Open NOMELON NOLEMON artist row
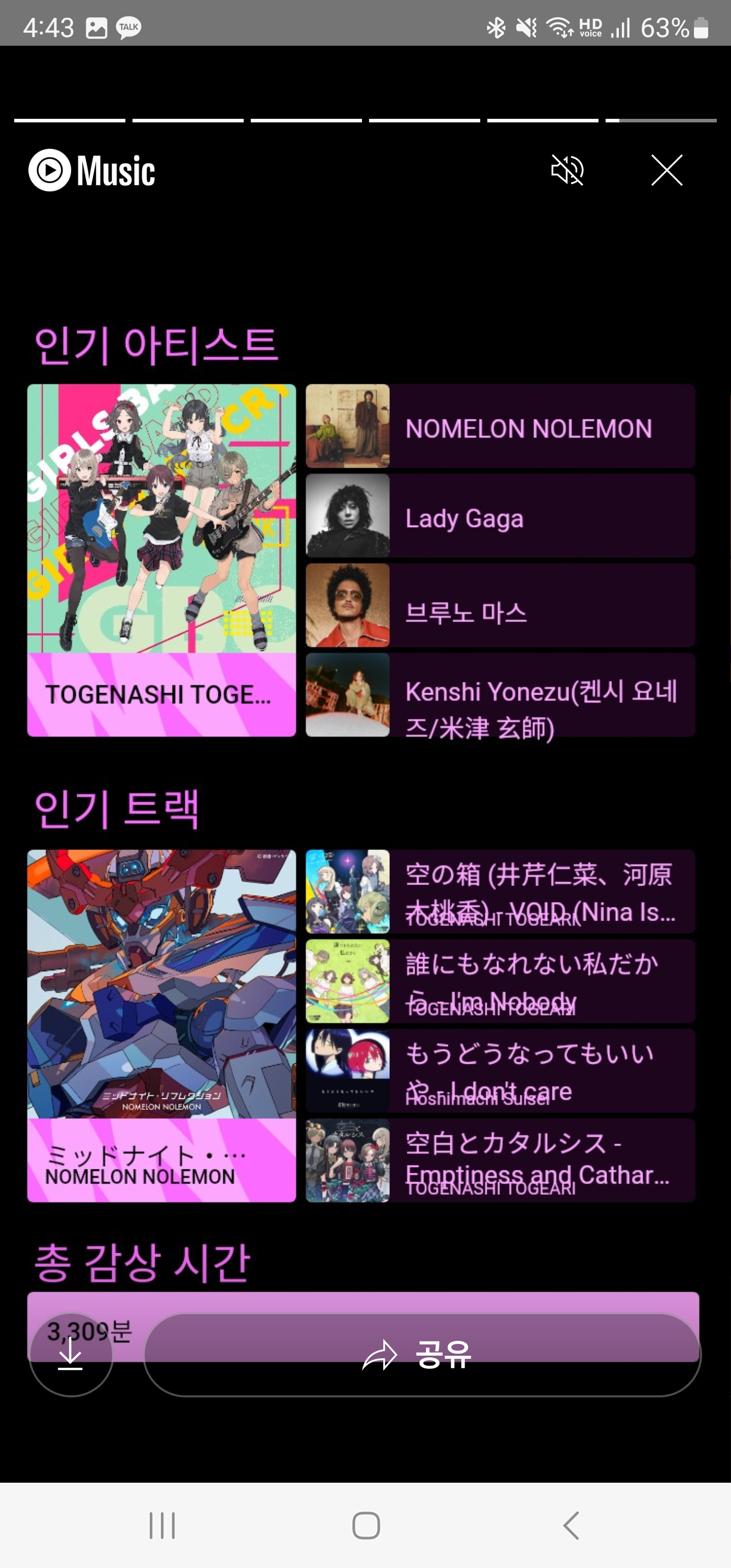 coord(500,426)
